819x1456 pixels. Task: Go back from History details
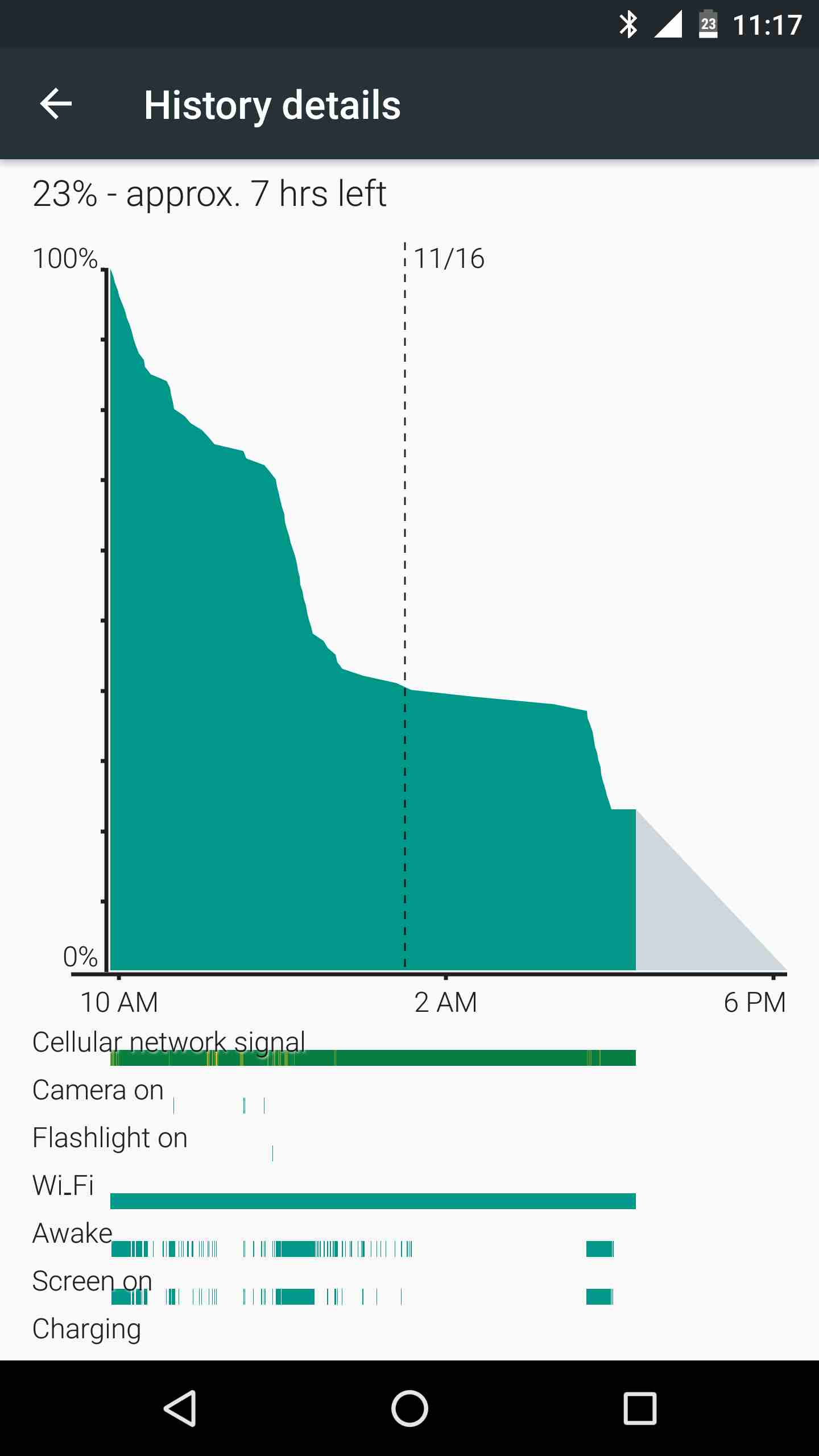pos(56,104)
